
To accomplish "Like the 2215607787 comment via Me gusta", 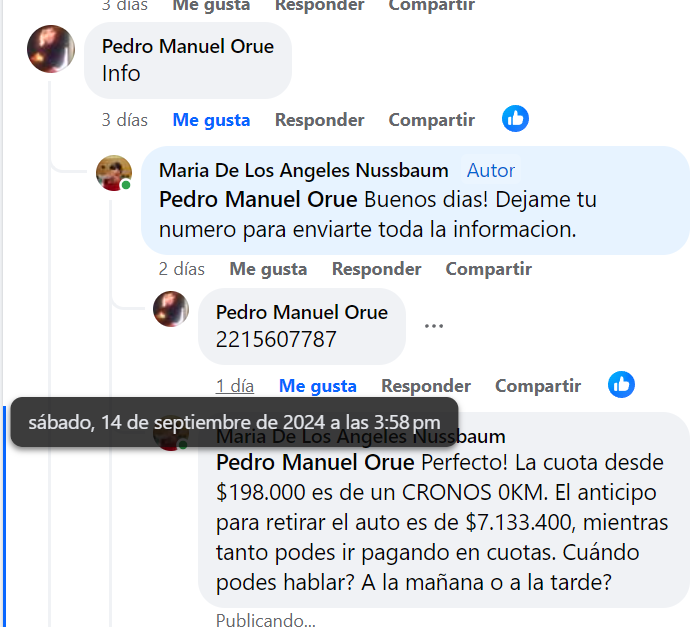I will pos(317,386).
